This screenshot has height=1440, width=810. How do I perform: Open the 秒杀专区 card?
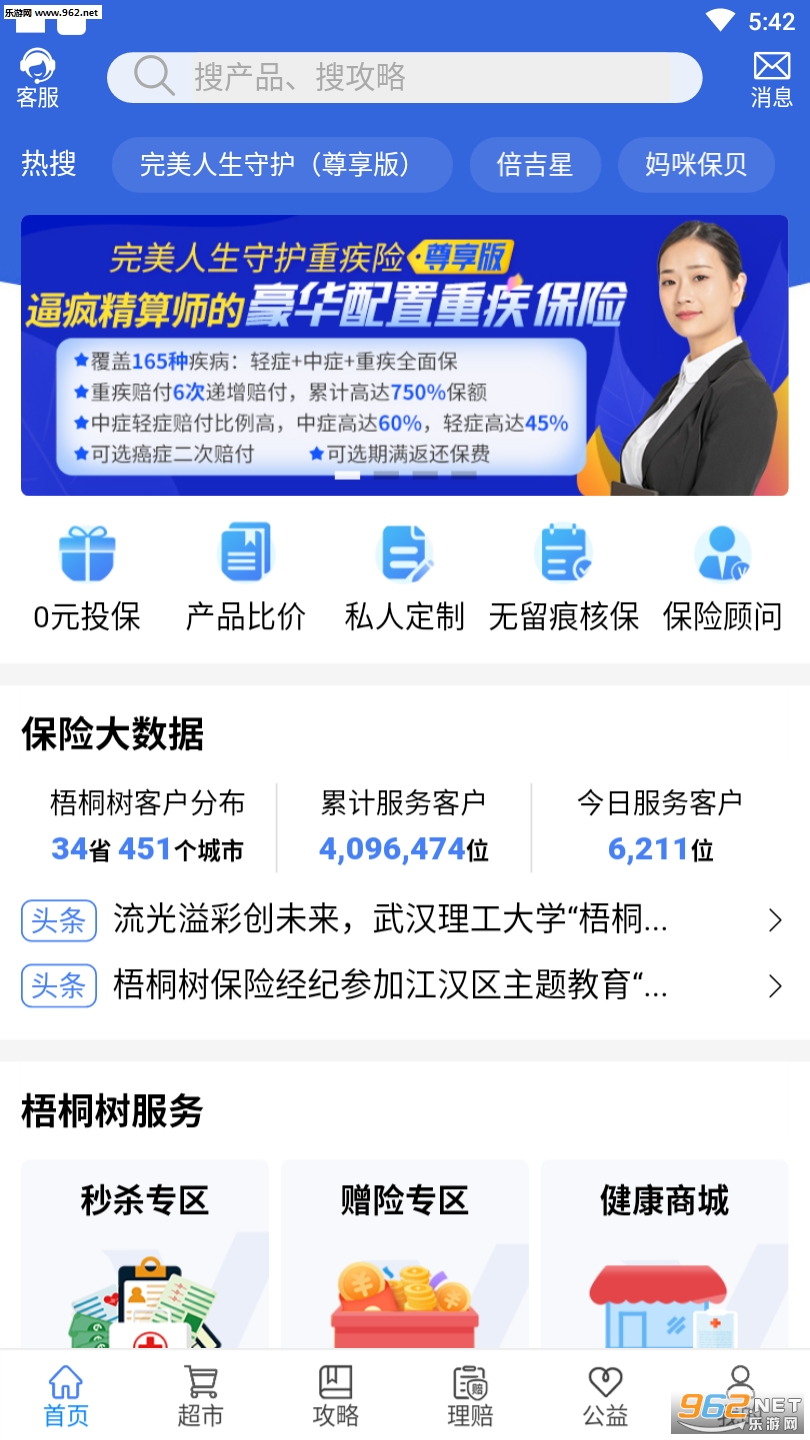[x=145, y=1254]
